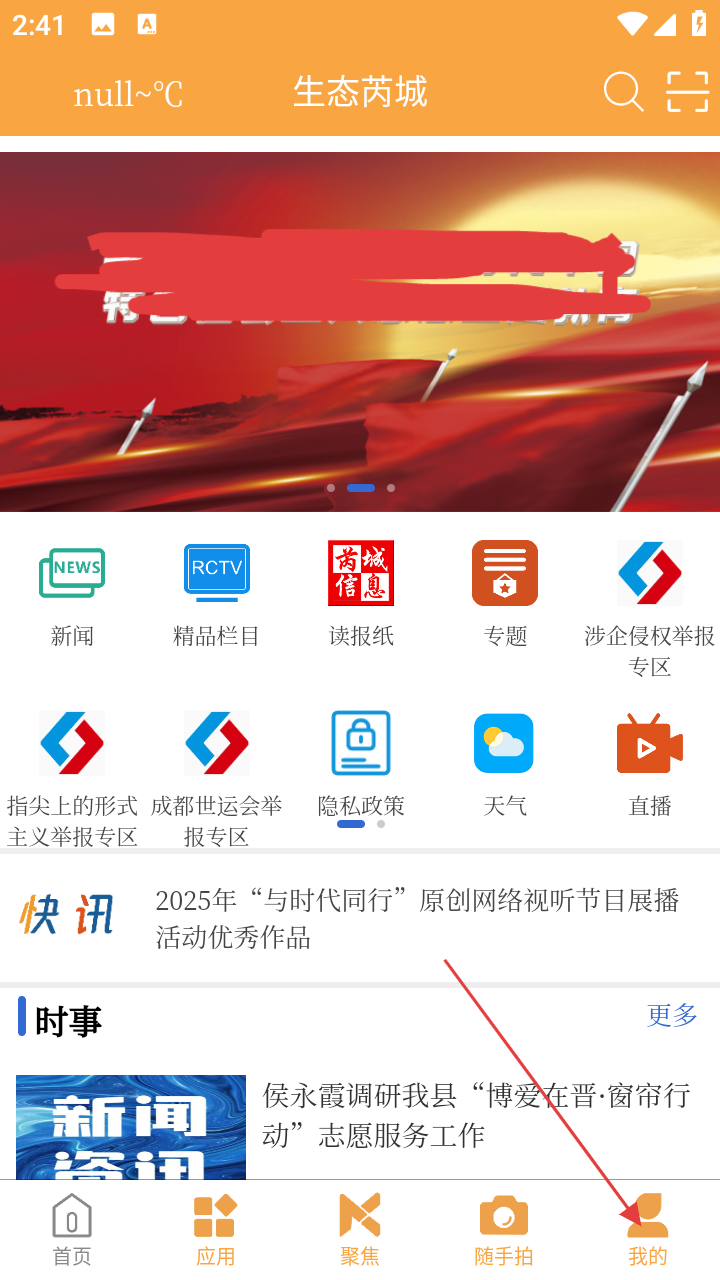Open the search icon in the top bar
The height and width of the screenshot is (1280, 720).
tap(623, 92)
